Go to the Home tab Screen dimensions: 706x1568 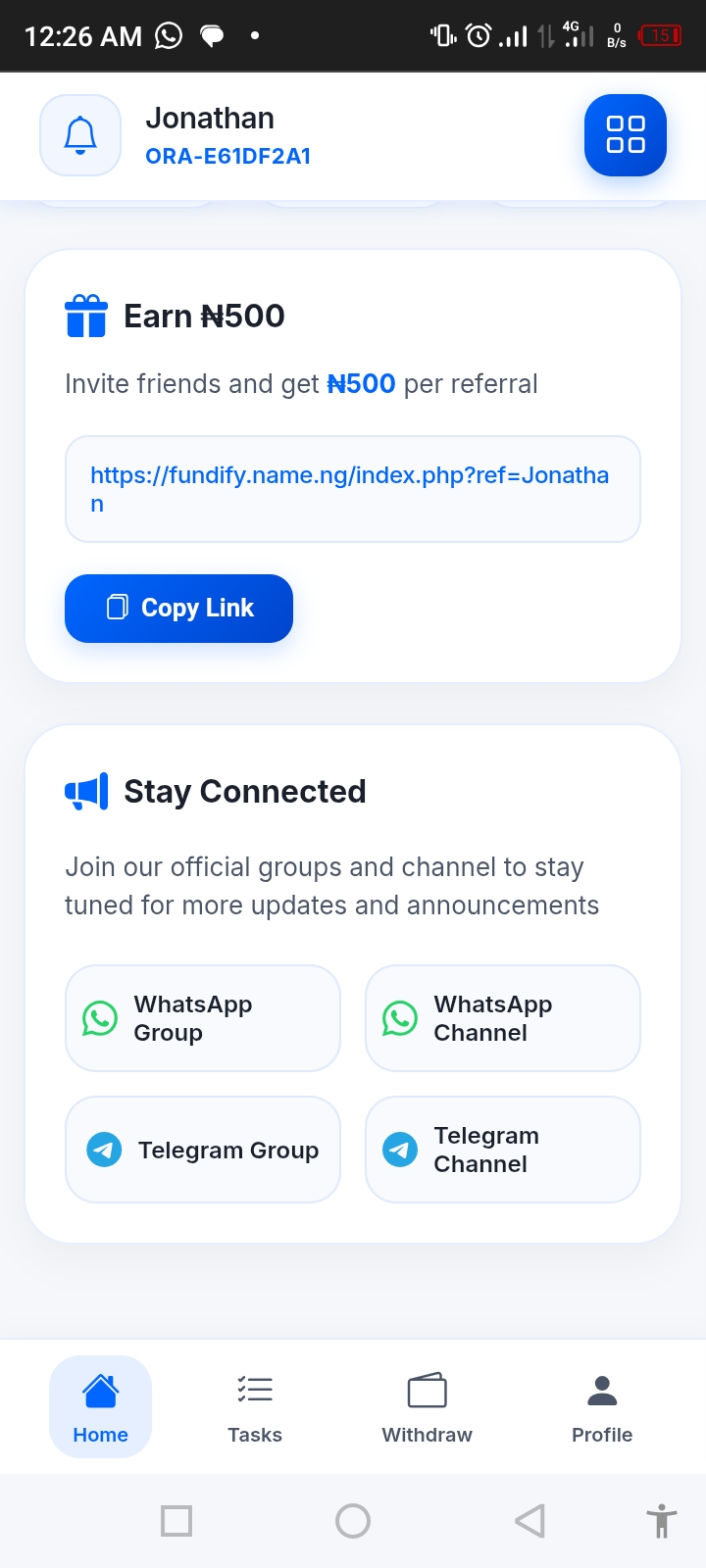tap(100, 1406)
